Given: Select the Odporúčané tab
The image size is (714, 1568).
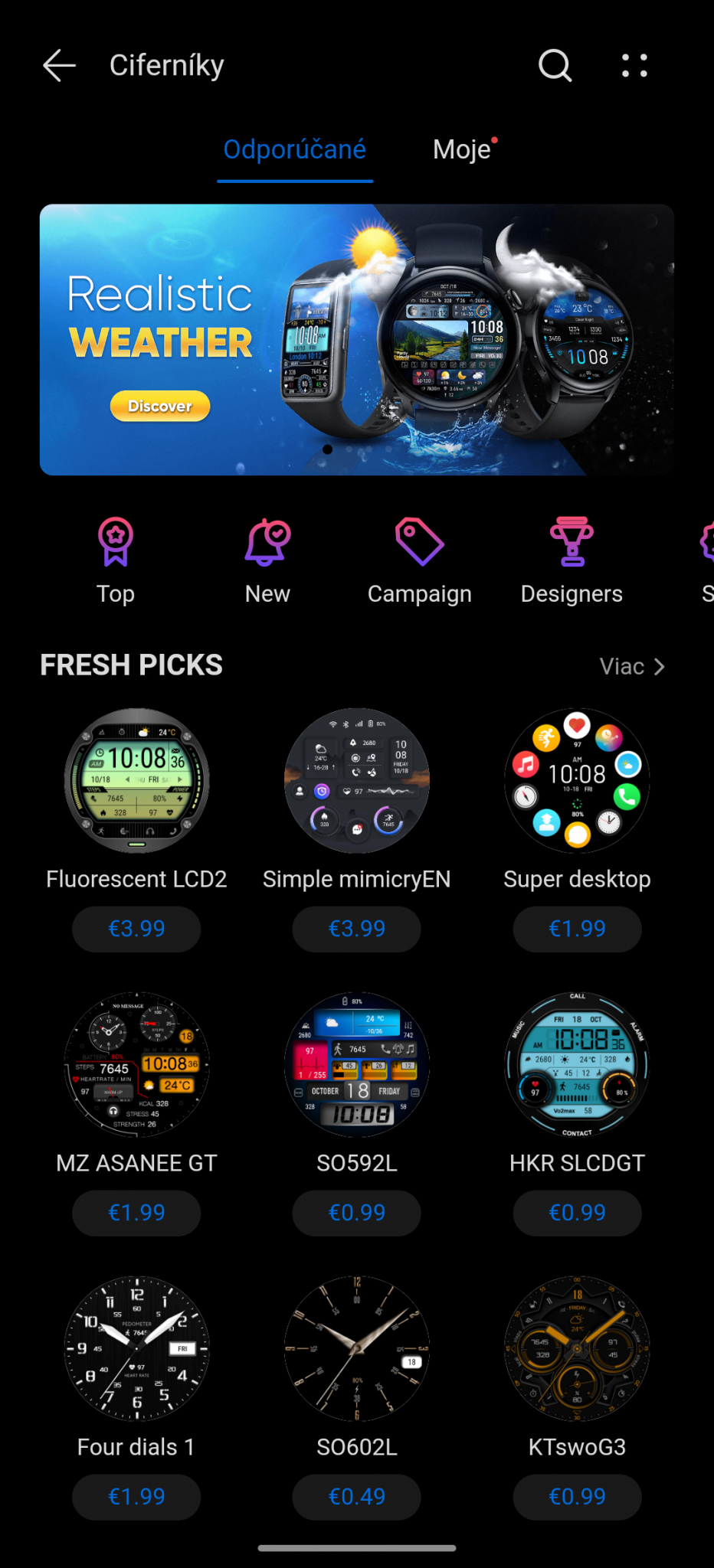Looking at the screenshot, I should click(295, 149).
